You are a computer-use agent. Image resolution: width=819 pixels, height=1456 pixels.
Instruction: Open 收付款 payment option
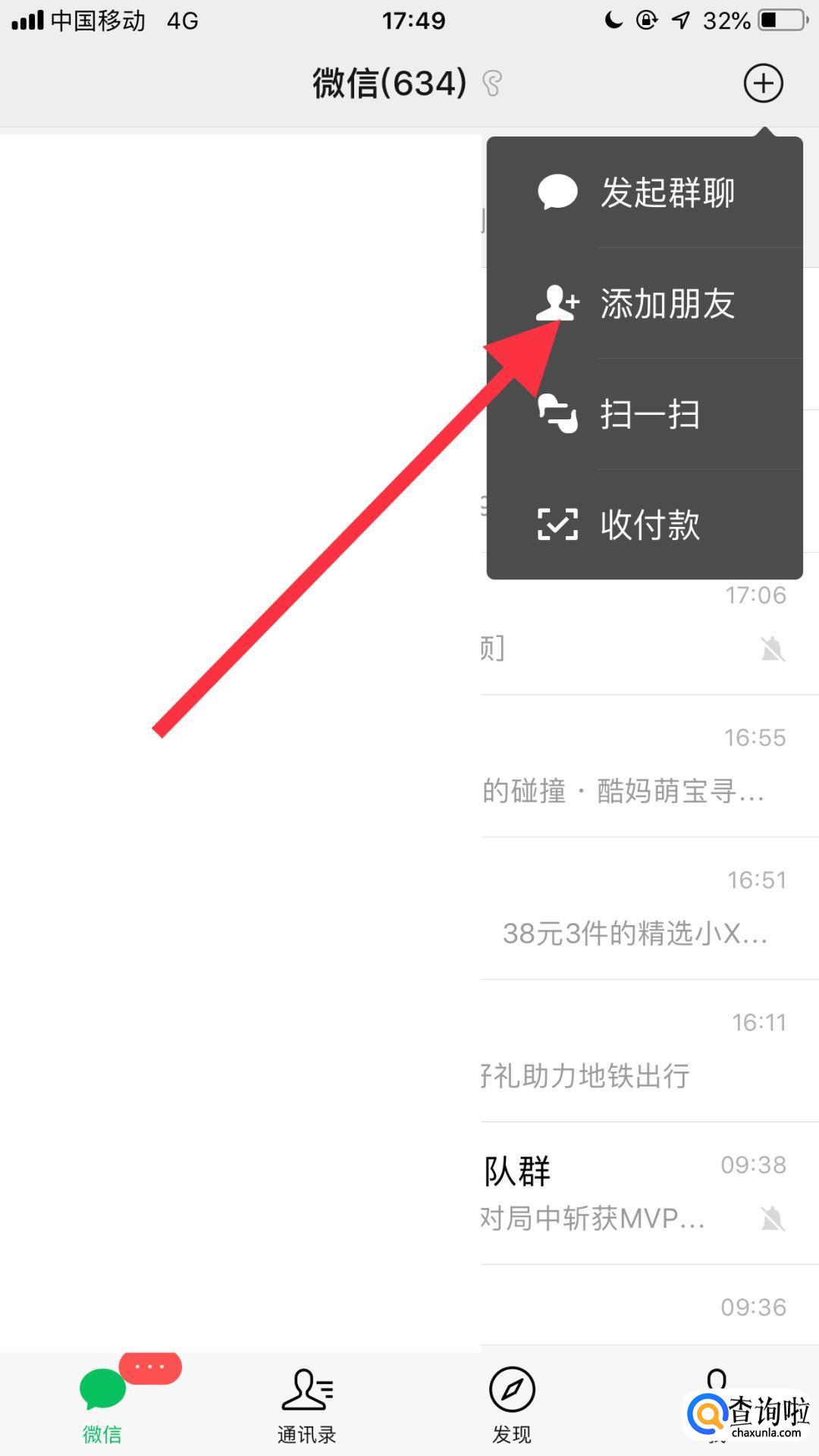click(645, 525)
